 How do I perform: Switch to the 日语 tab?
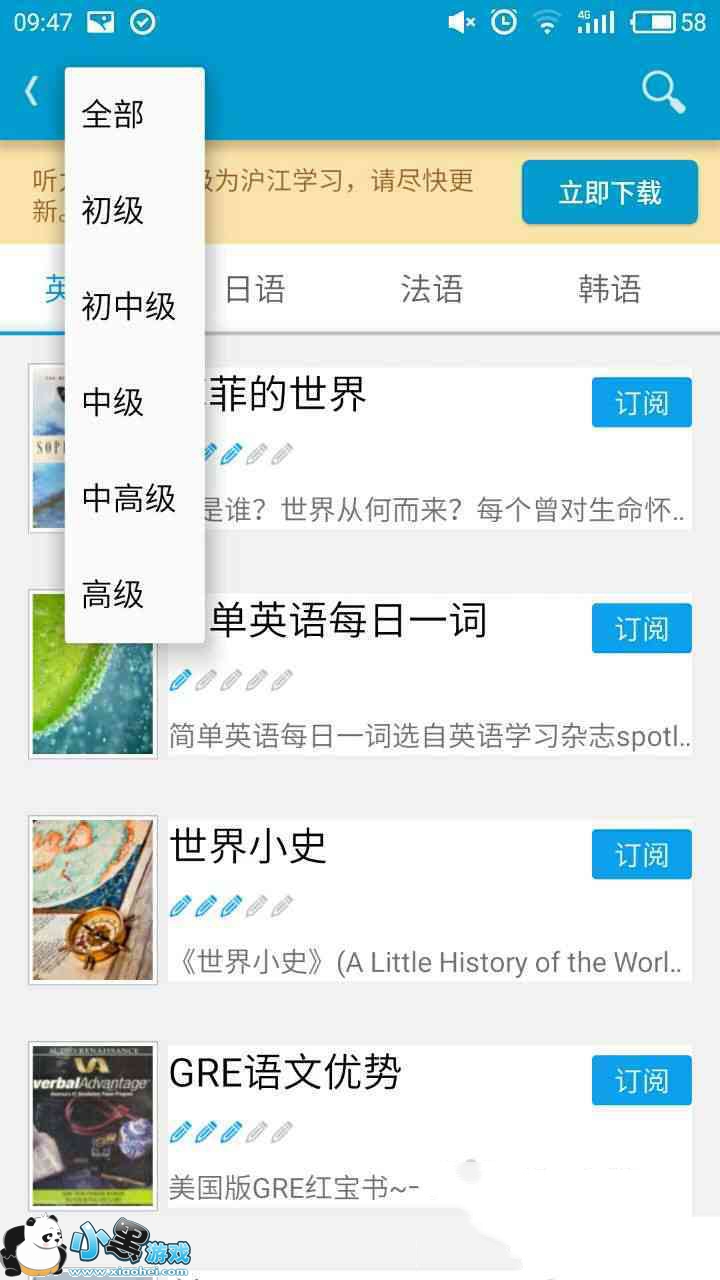pos(254,289)
